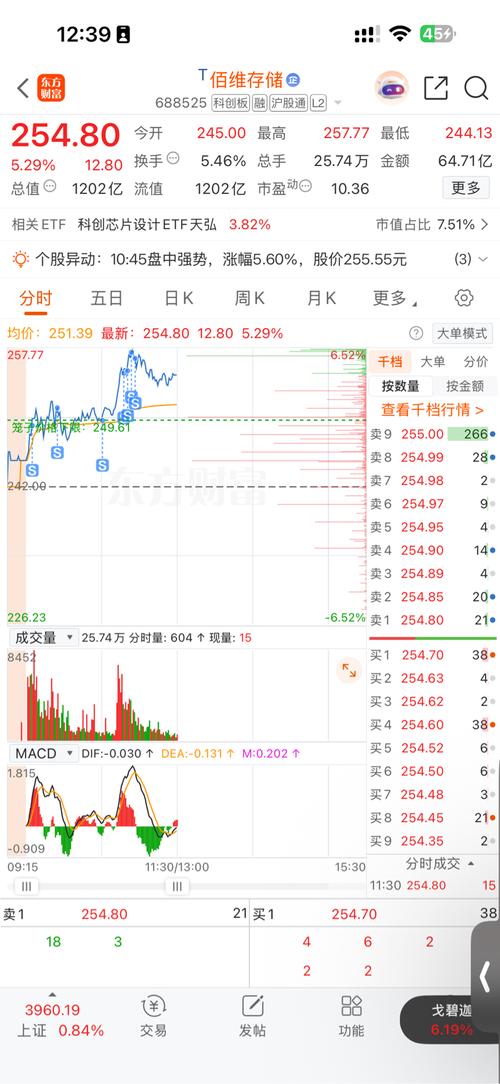500x1084 pixels.
Task: Switch to the 日K chart tab
Action: click(178, 298)
